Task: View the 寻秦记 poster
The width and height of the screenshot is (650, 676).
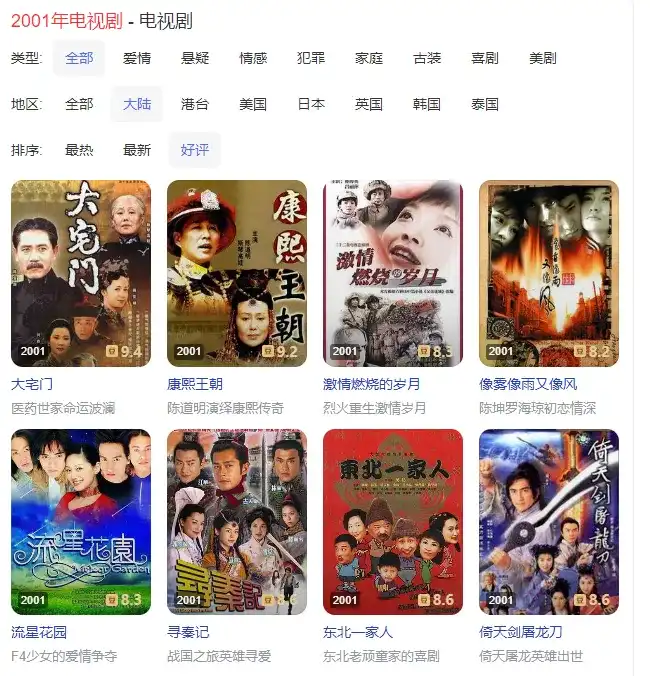Action: (x=237, y=522)
